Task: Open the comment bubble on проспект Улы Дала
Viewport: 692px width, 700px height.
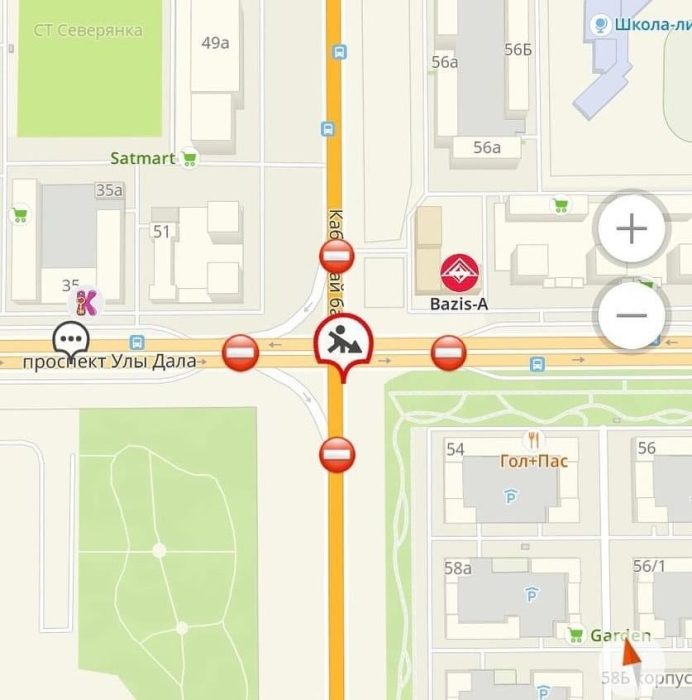Action: tap(72, 340)
